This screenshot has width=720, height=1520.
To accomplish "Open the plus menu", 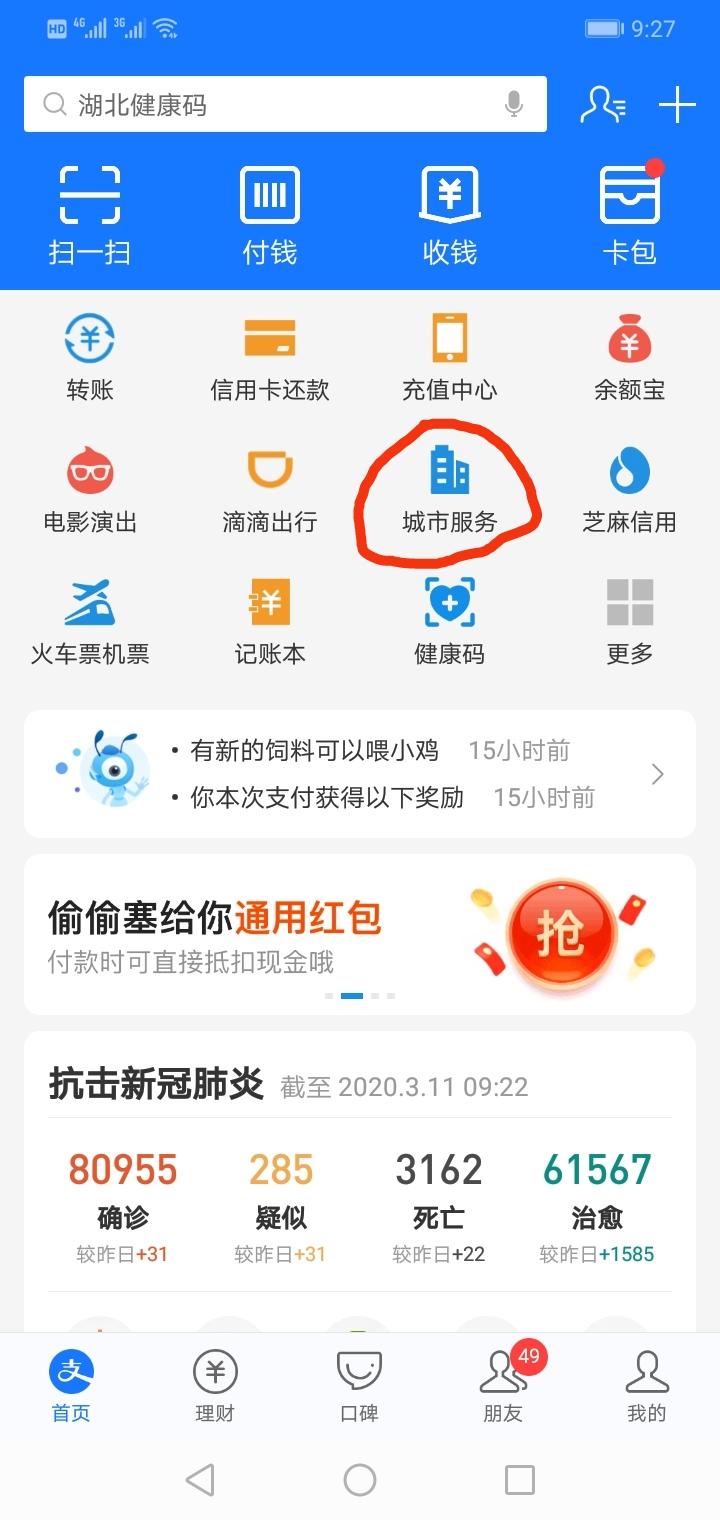I will [677, 104].
